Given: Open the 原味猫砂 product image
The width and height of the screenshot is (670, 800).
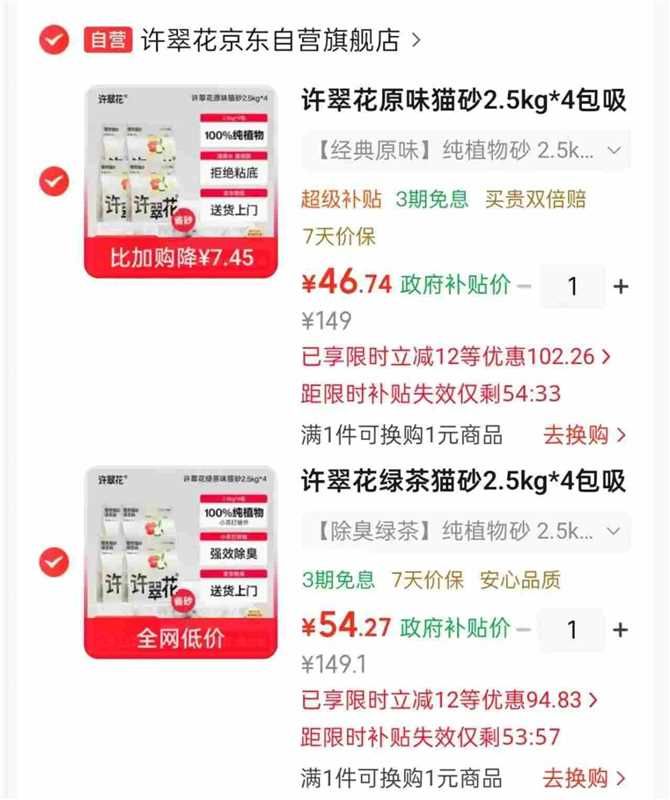Looking at the screenshot, I should click(181, 182).
